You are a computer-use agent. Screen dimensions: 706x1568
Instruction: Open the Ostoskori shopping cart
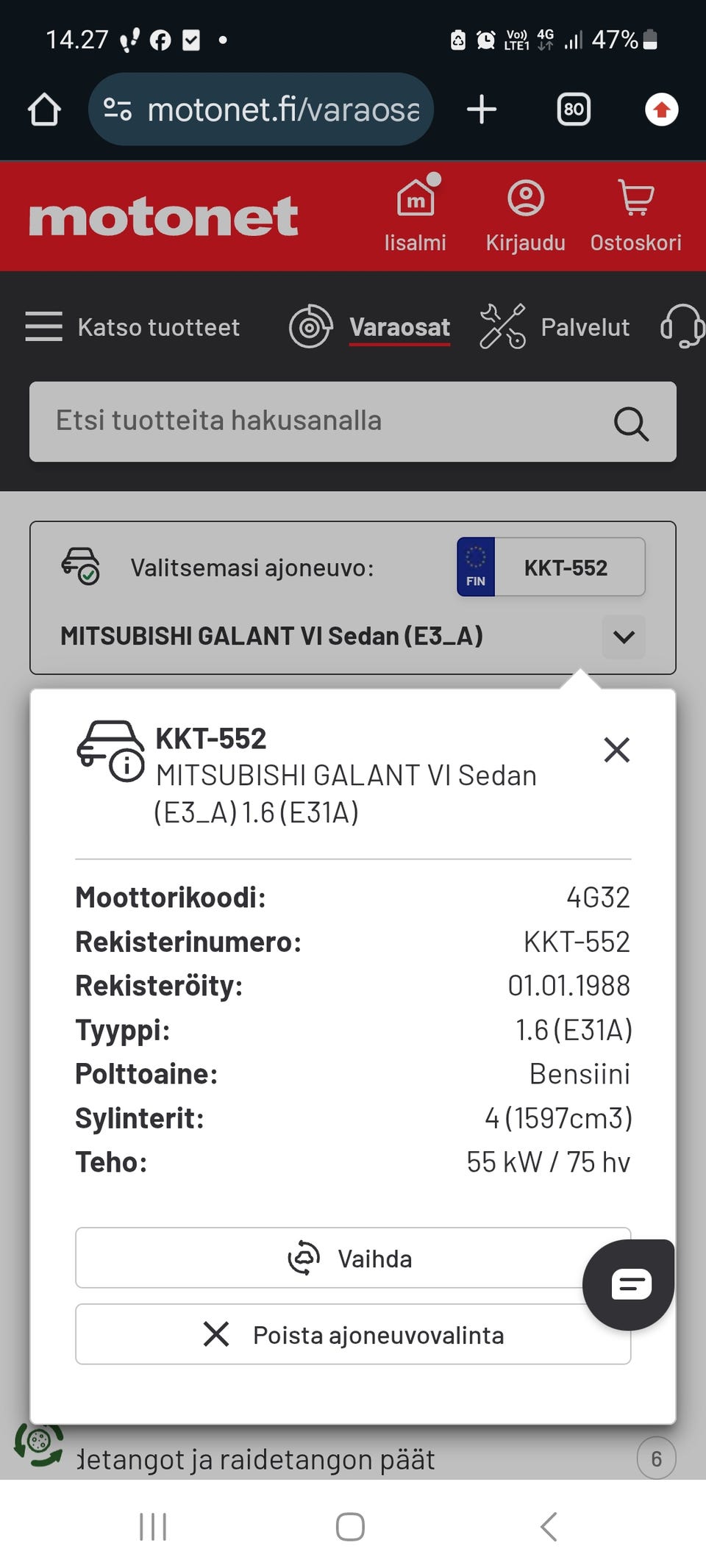point(635,198)
